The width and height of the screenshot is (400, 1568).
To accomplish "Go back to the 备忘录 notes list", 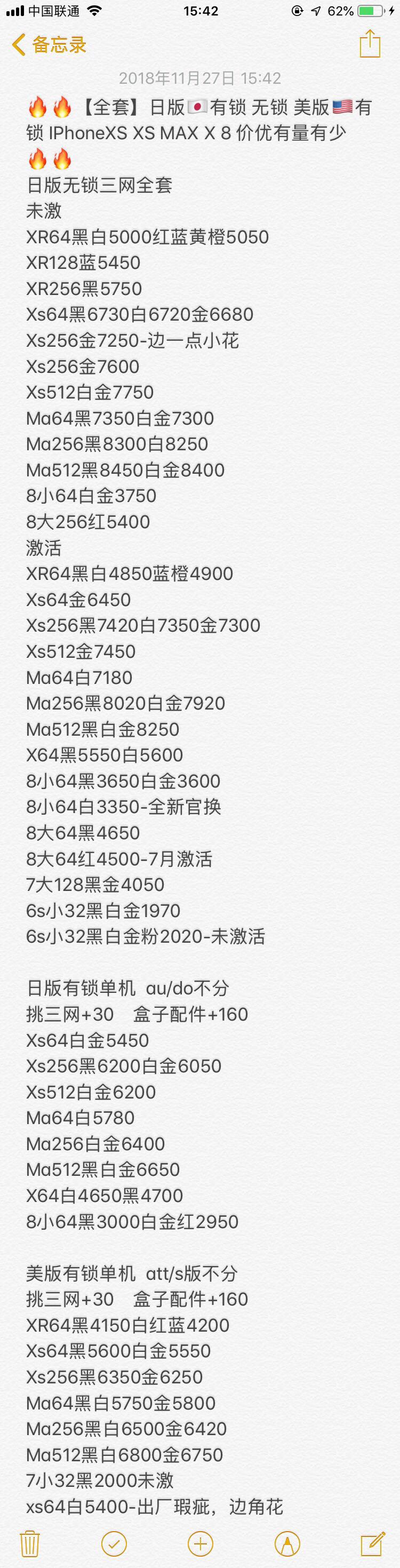I will pos(49,44).
